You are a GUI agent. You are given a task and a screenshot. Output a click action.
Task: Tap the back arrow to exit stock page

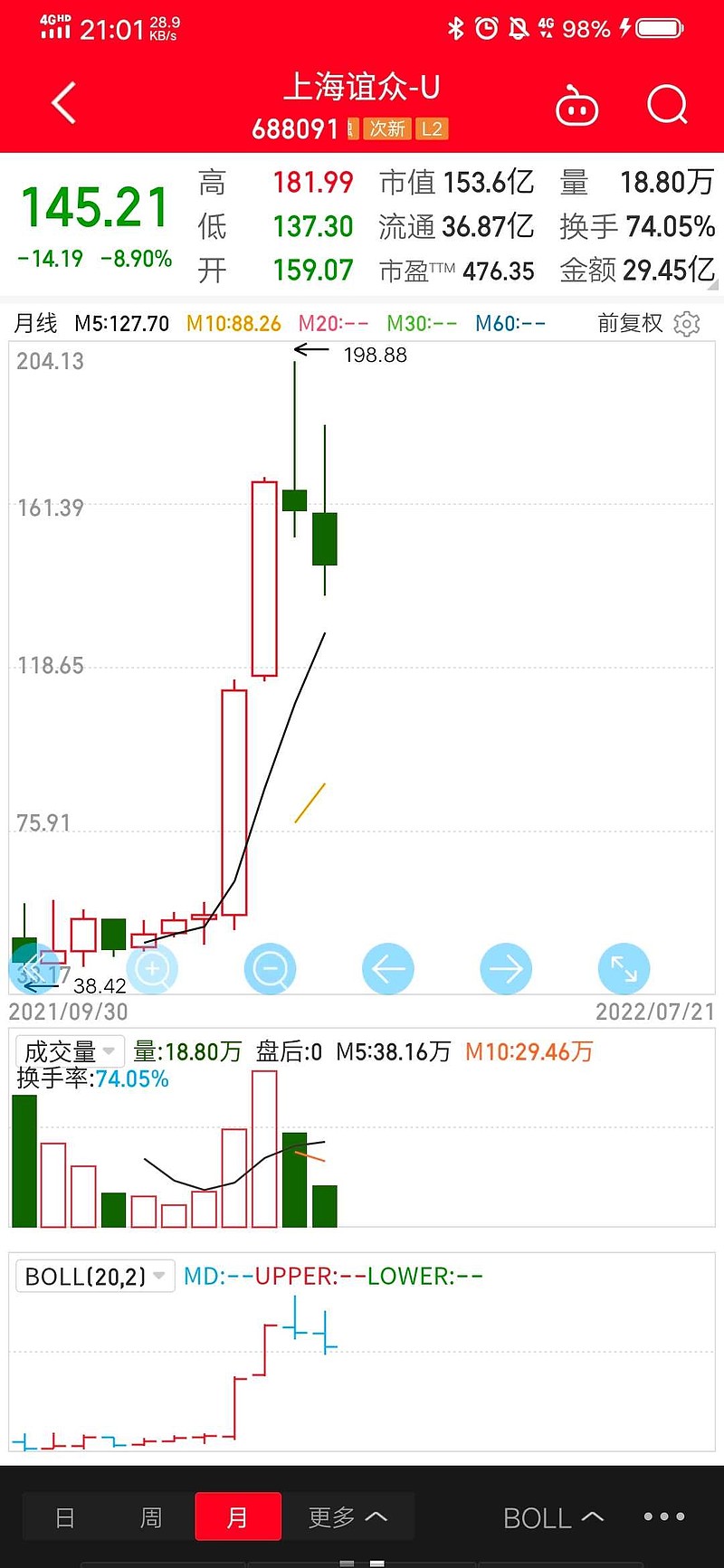(62, 103)
